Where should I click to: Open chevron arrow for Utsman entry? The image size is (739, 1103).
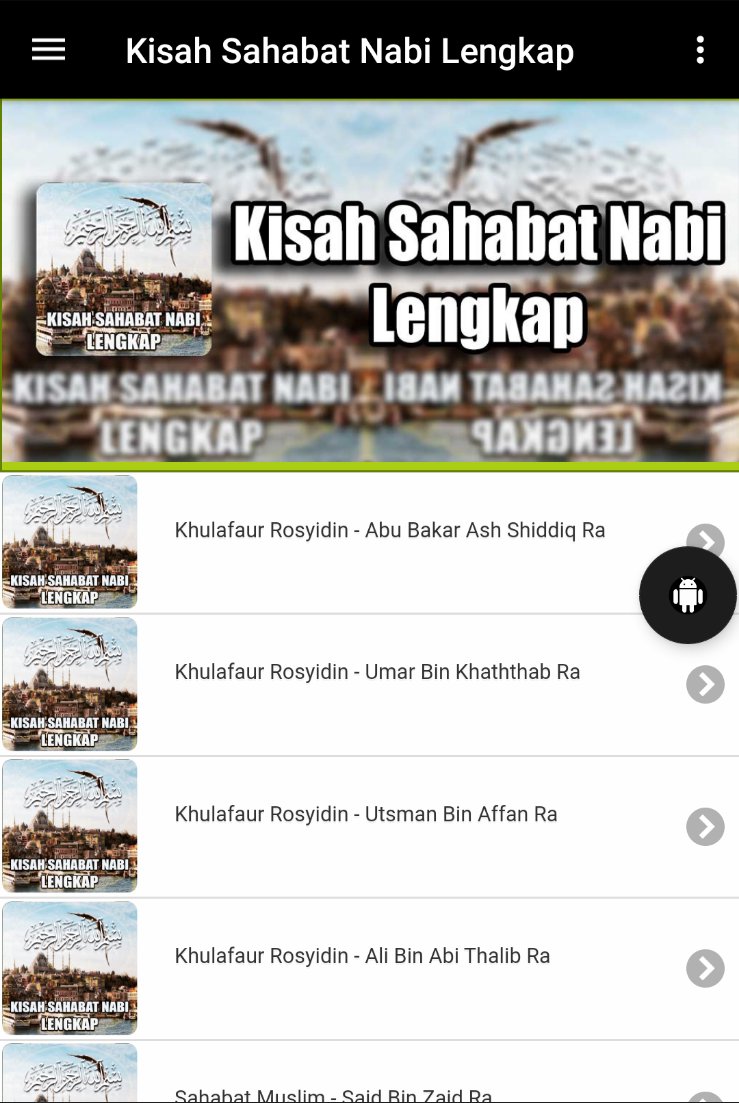705,826
